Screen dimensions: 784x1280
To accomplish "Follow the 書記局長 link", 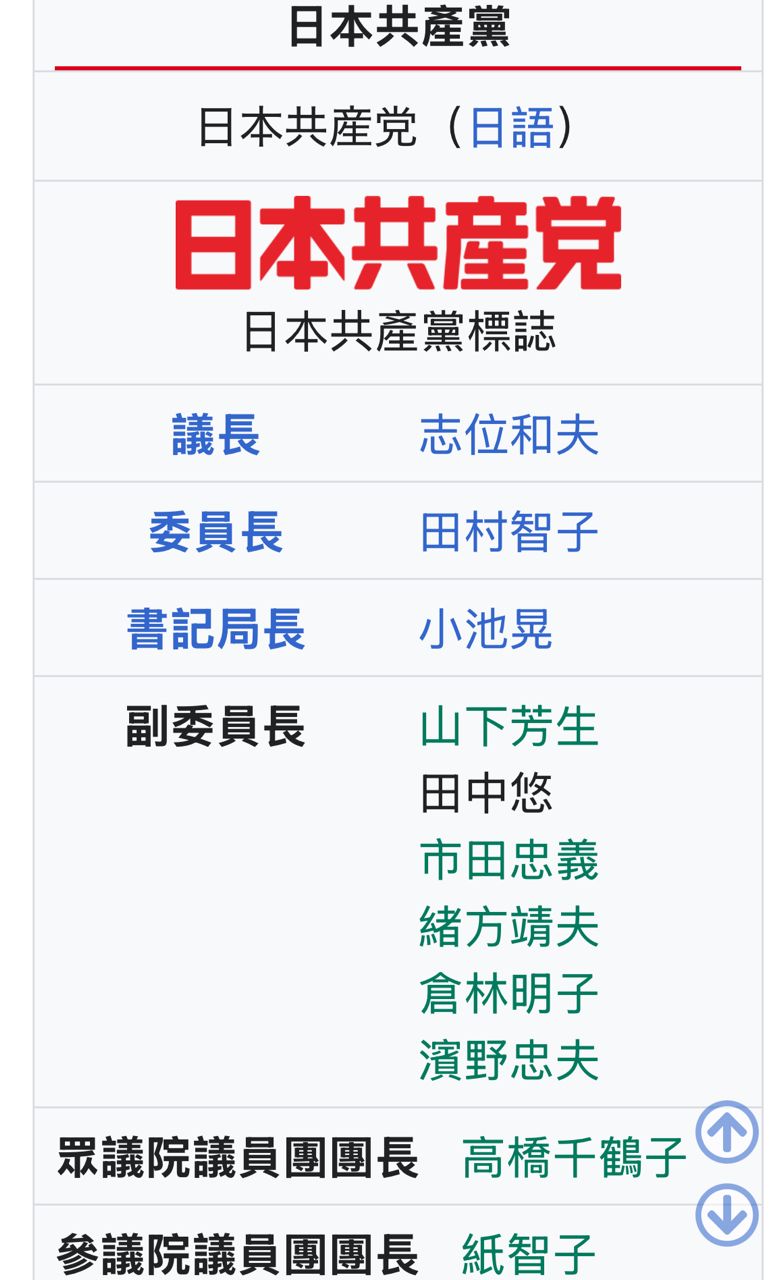I will pos(216,629).
